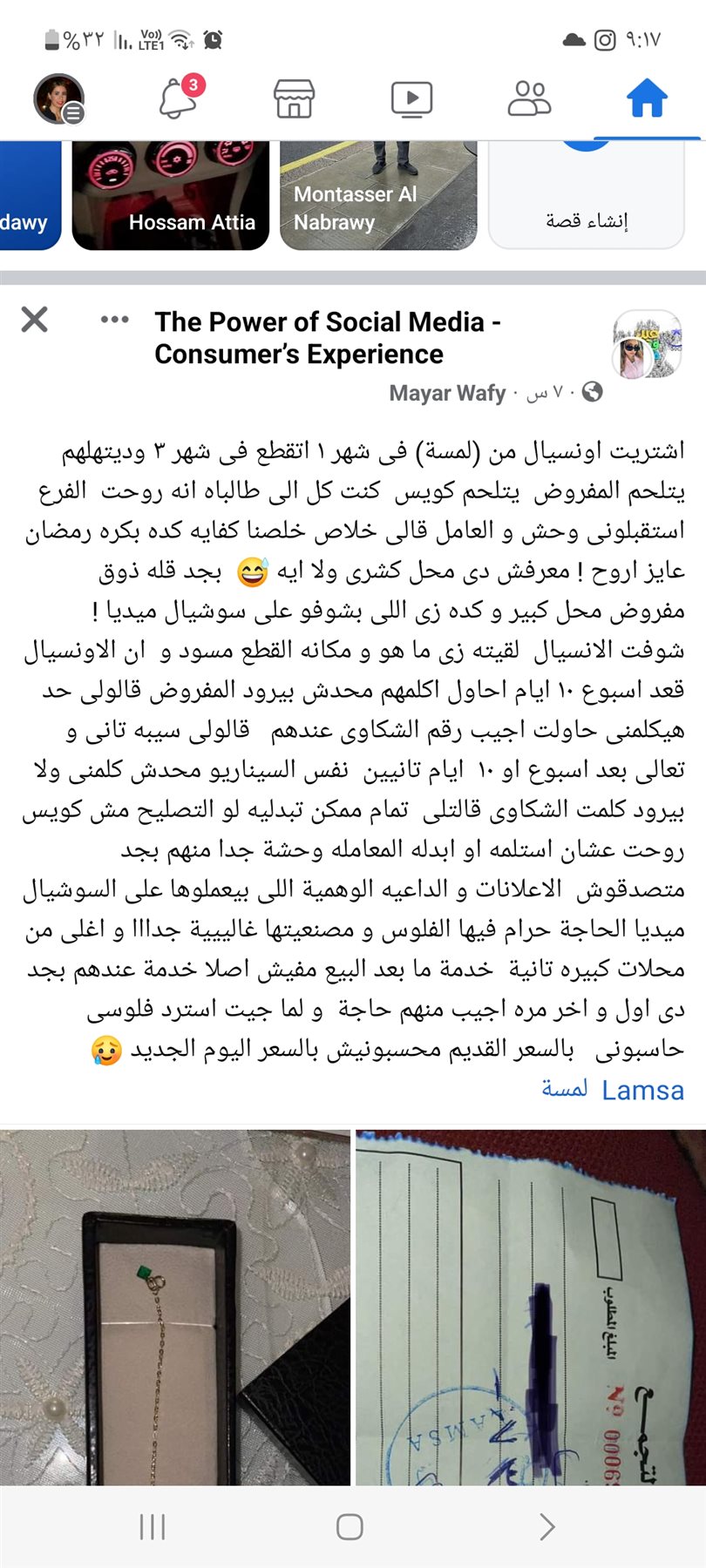The width and height of the screenshot is (706, 1568).
Task: Open the recent apps view
Action: point(153,1526)
